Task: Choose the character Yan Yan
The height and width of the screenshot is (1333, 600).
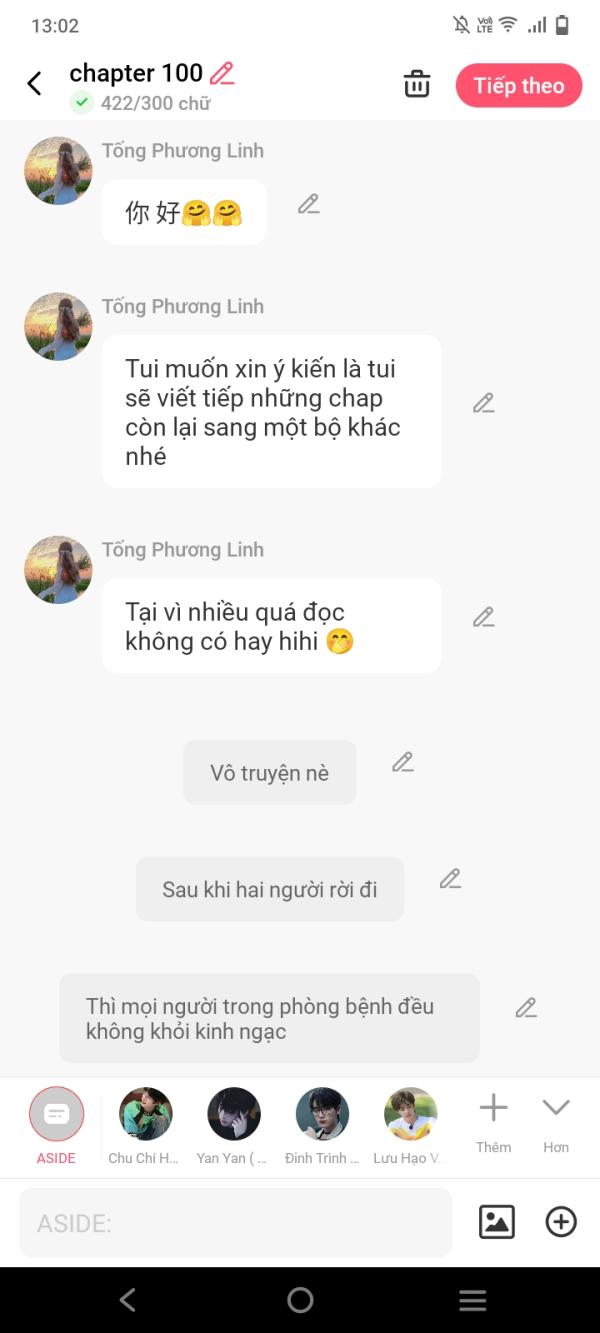Action: 233,1114
